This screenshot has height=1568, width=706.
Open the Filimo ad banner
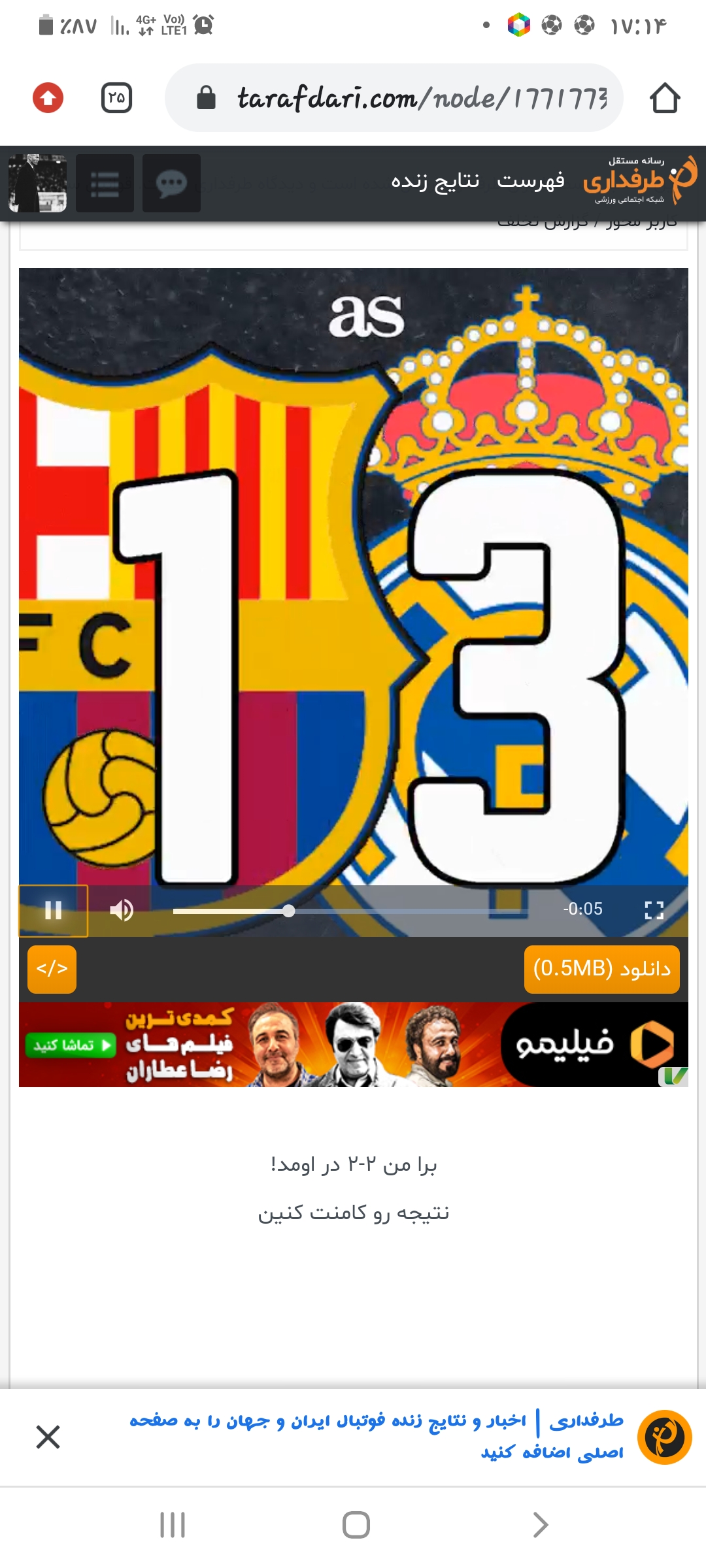(353, 1044)
